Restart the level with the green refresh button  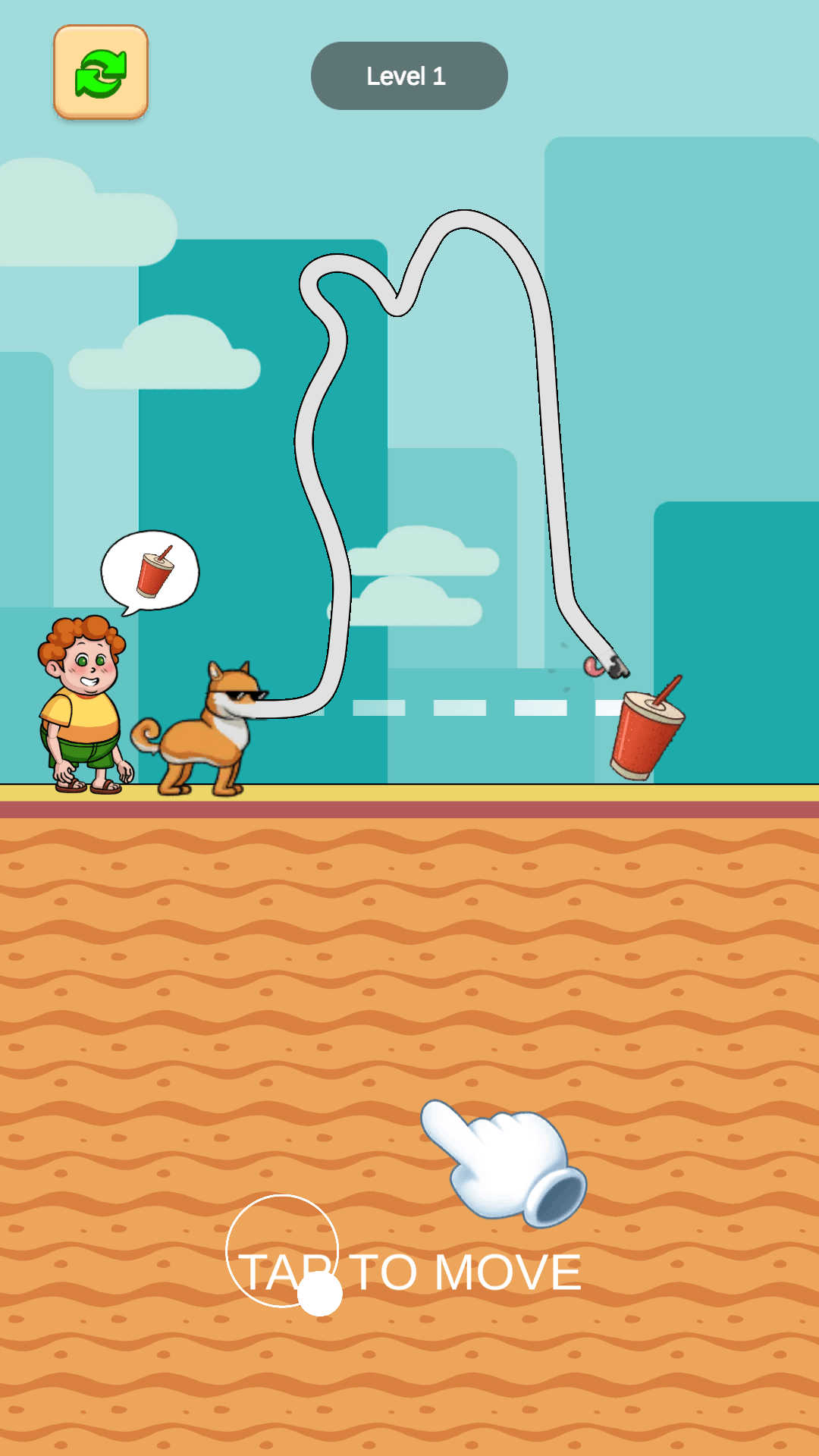101,72
